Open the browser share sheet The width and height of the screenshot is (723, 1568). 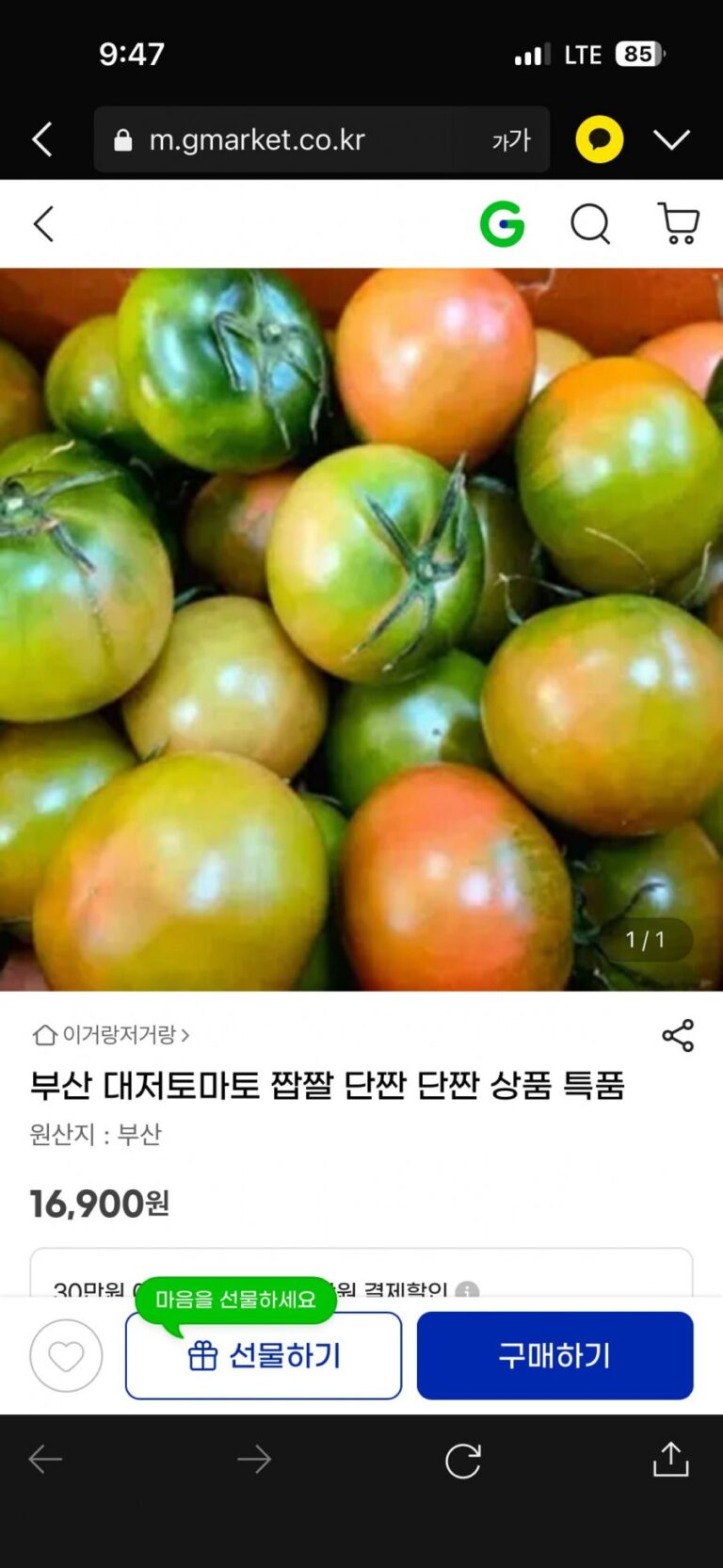[670, 1459]
